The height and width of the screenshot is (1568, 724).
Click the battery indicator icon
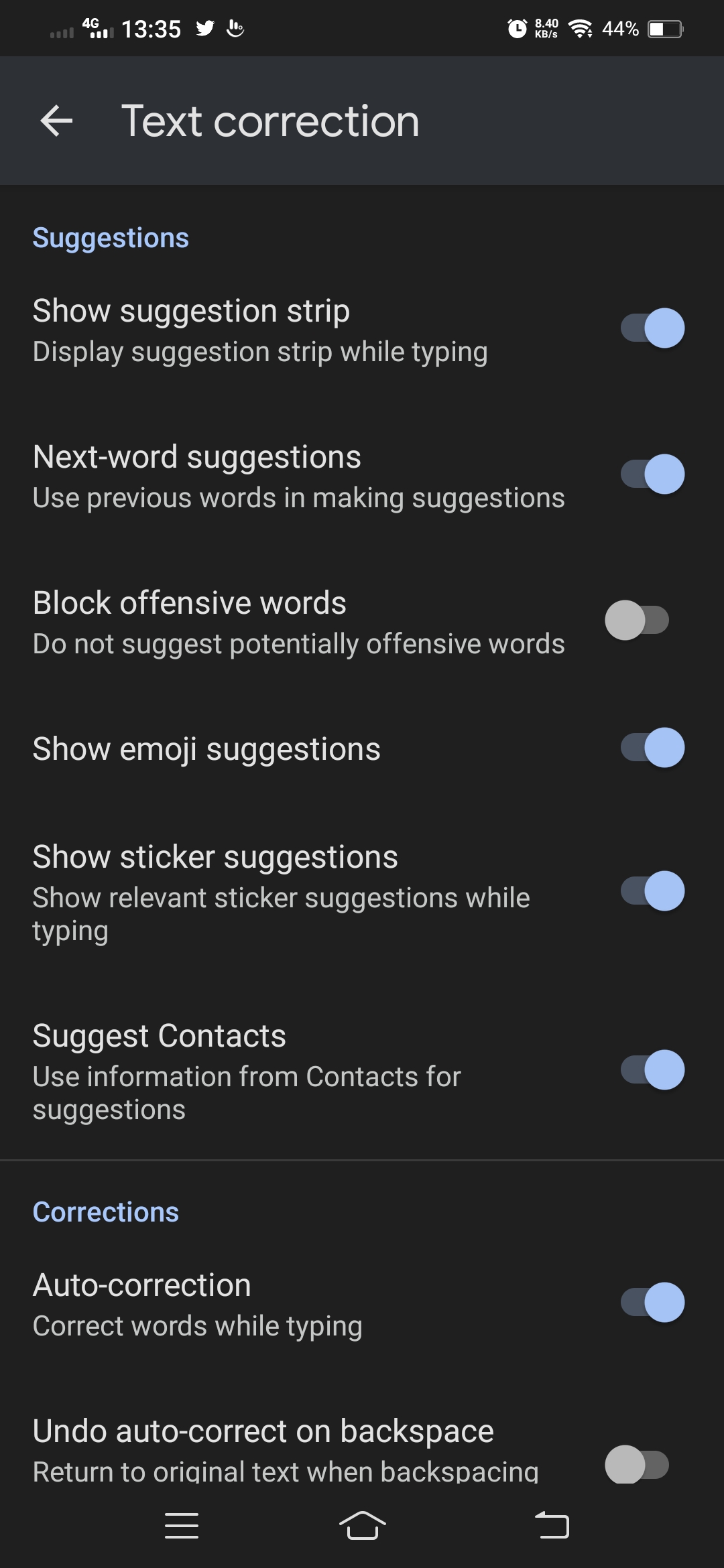tap(665, 27)
